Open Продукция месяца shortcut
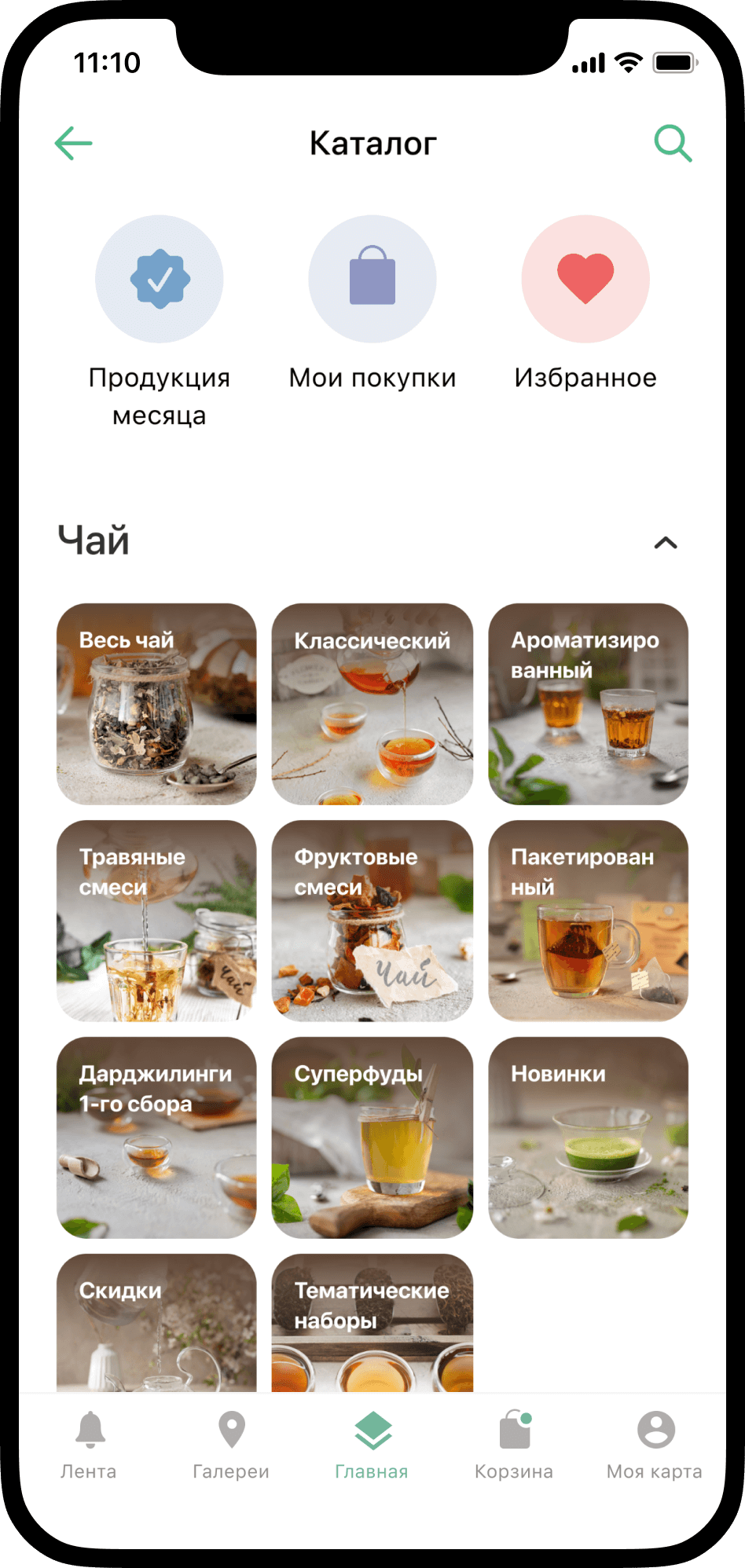 pos(160,280)
